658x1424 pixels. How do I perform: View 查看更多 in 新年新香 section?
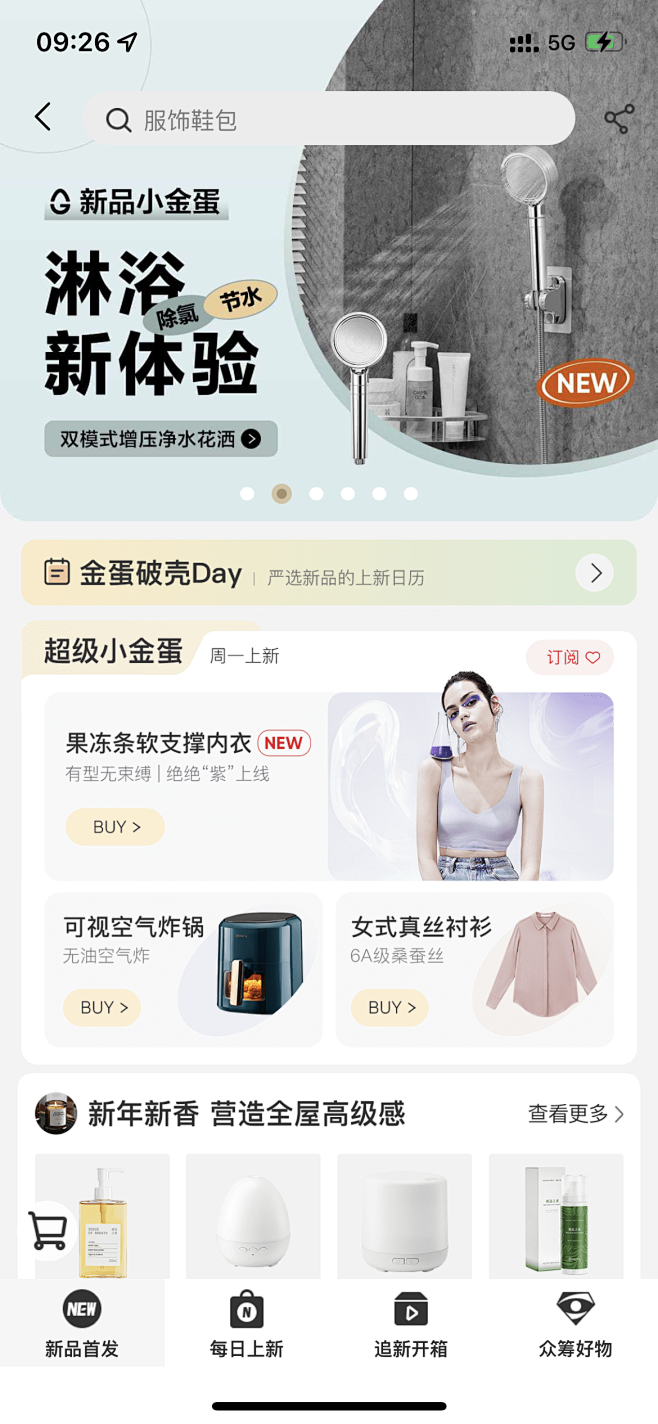[576, 1113]
